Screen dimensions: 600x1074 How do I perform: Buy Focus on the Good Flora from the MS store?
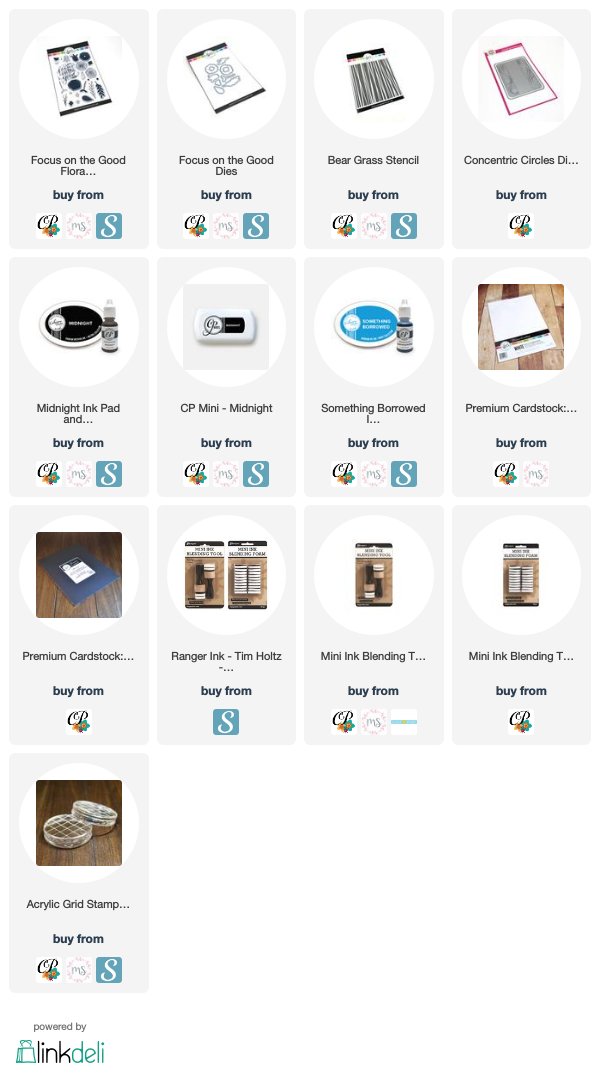(x=79, y=226)
